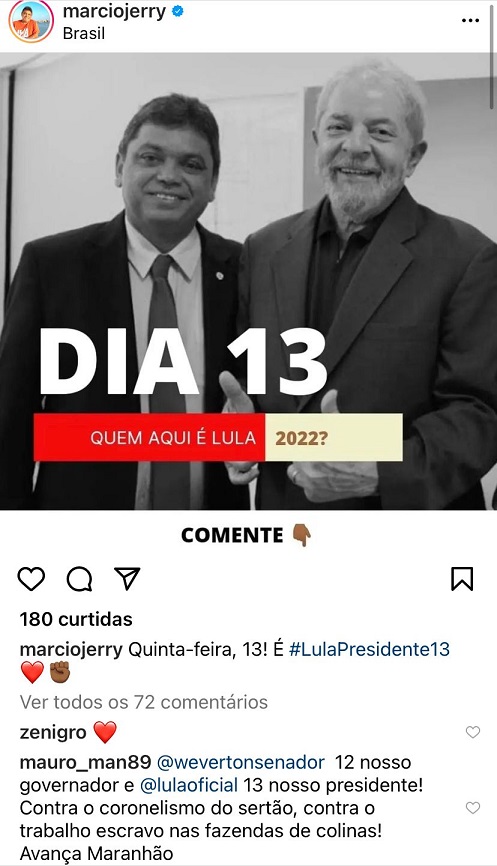
Task: Like mauro_man89's comment
Action: coord(473,807)
